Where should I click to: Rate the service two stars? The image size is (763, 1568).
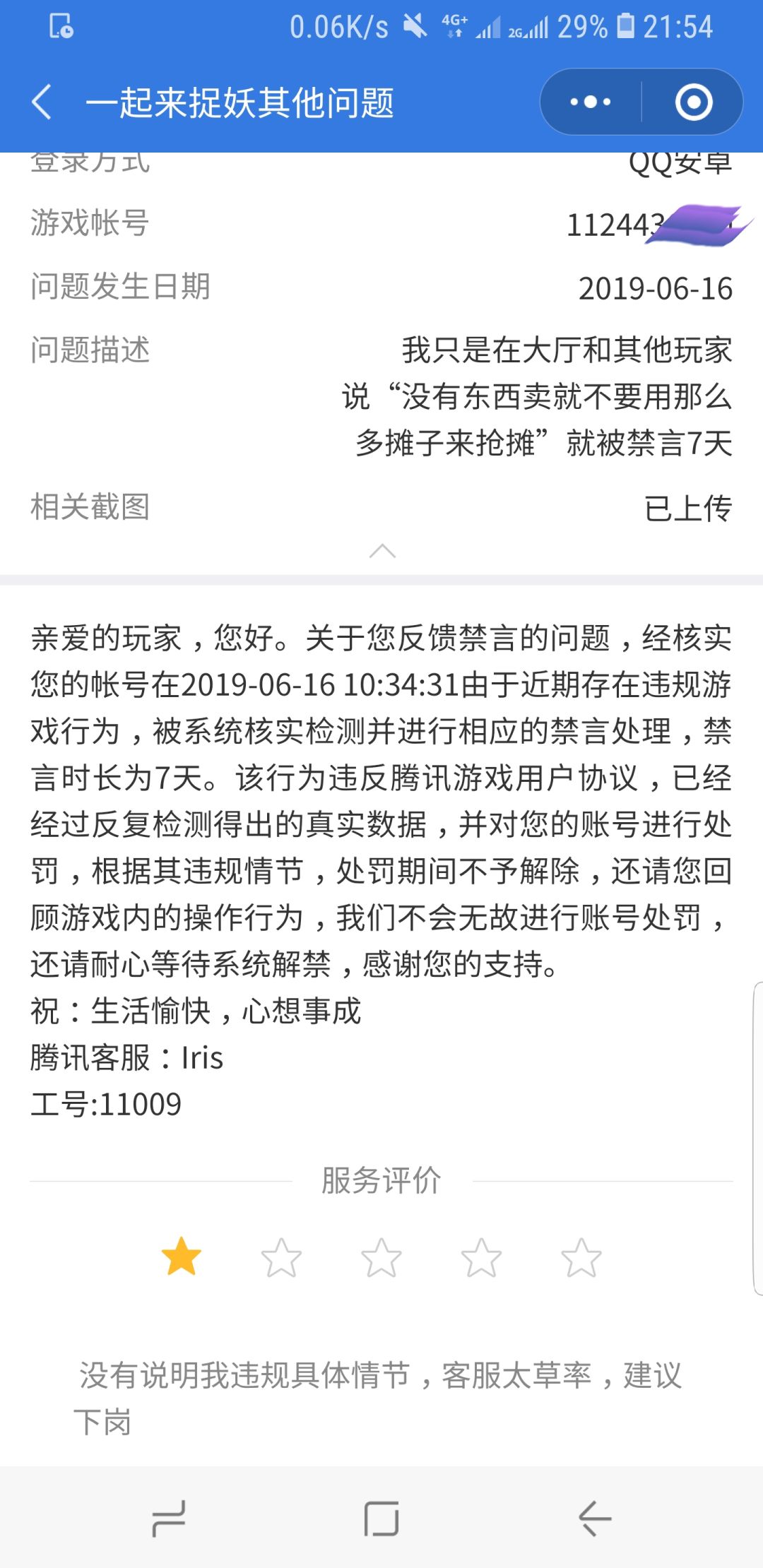(281, 1257)
